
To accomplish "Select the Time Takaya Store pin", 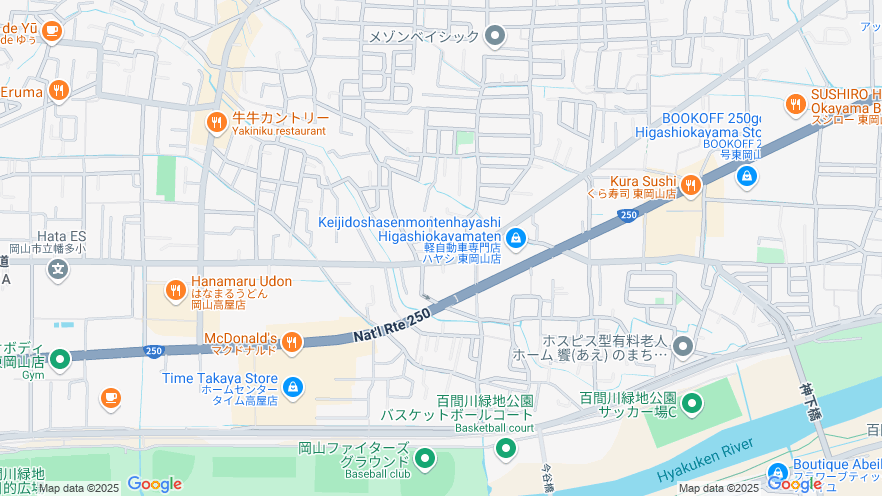I will pos(293,386).
